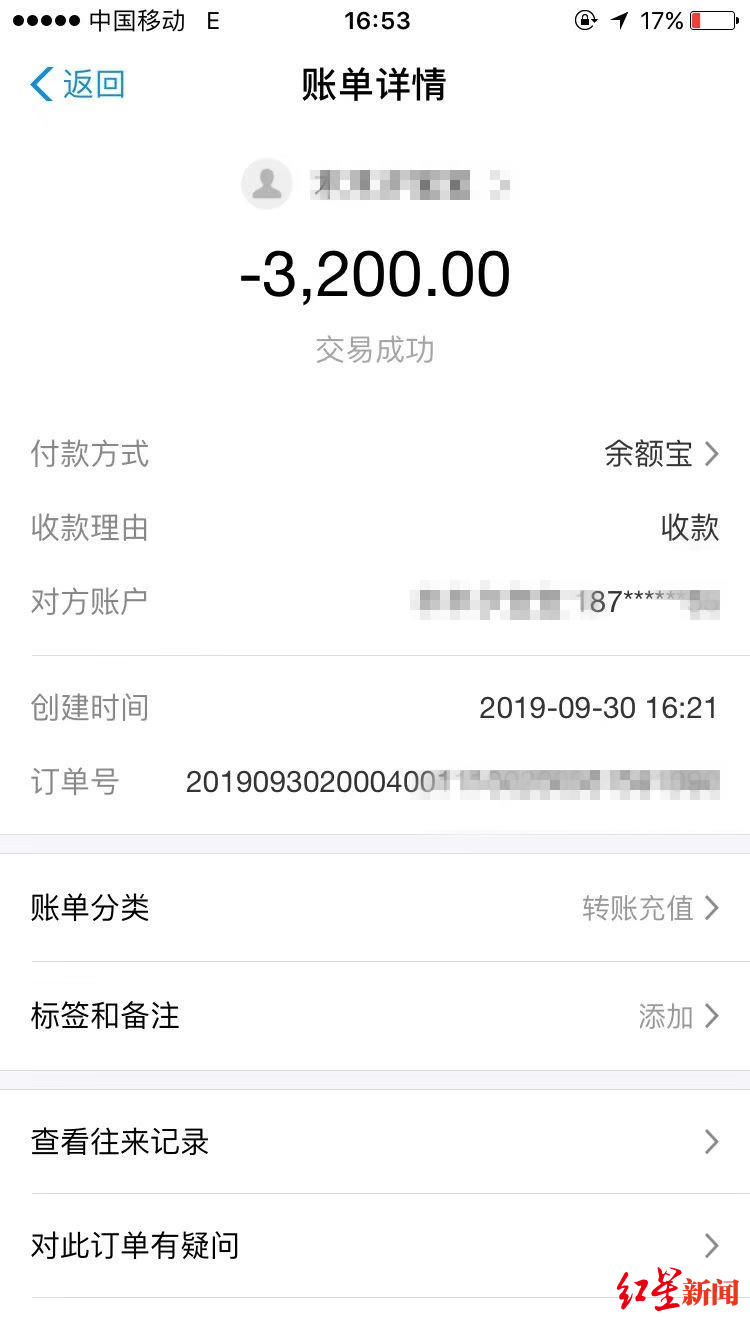
Task: Open the 付款方式 余额宝 row
Action: coord(660,455)
